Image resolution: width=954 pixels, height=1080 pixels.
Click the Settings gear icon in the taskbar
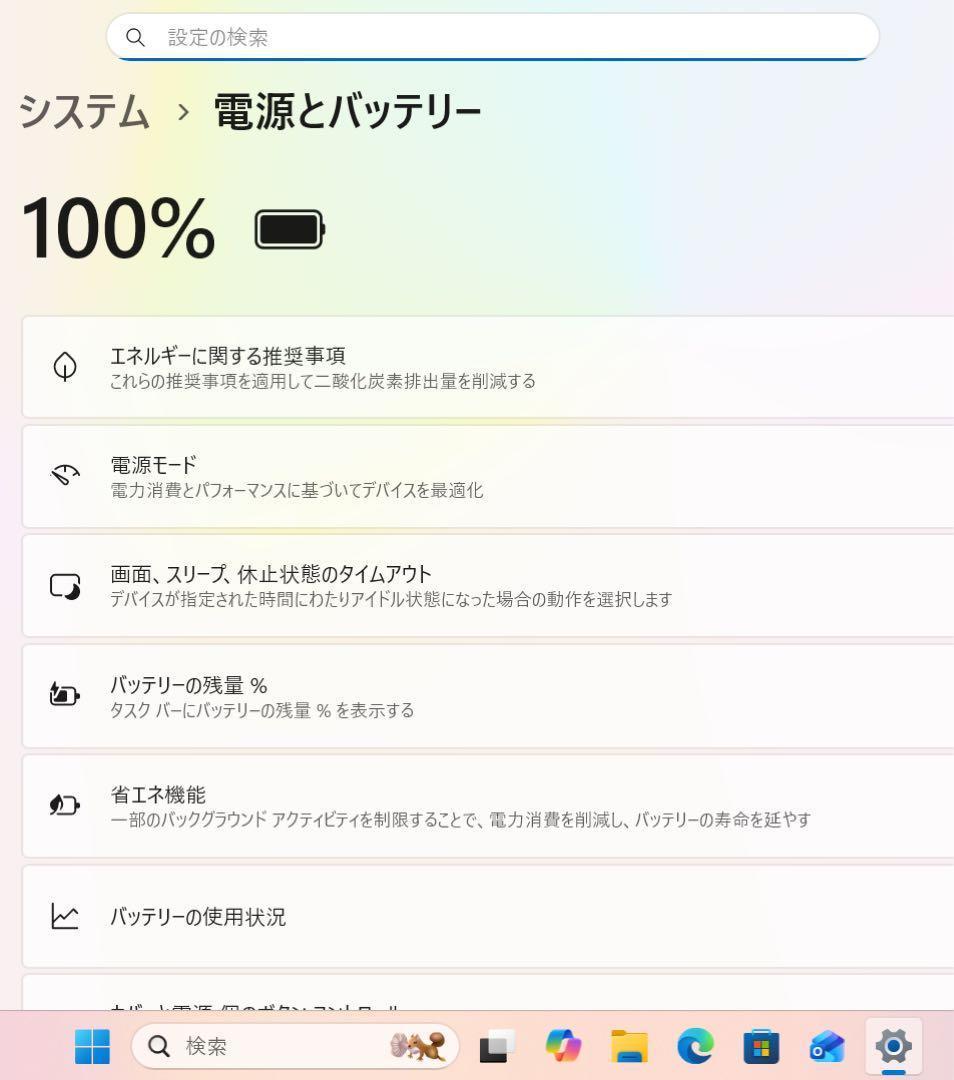[893, 1047]
